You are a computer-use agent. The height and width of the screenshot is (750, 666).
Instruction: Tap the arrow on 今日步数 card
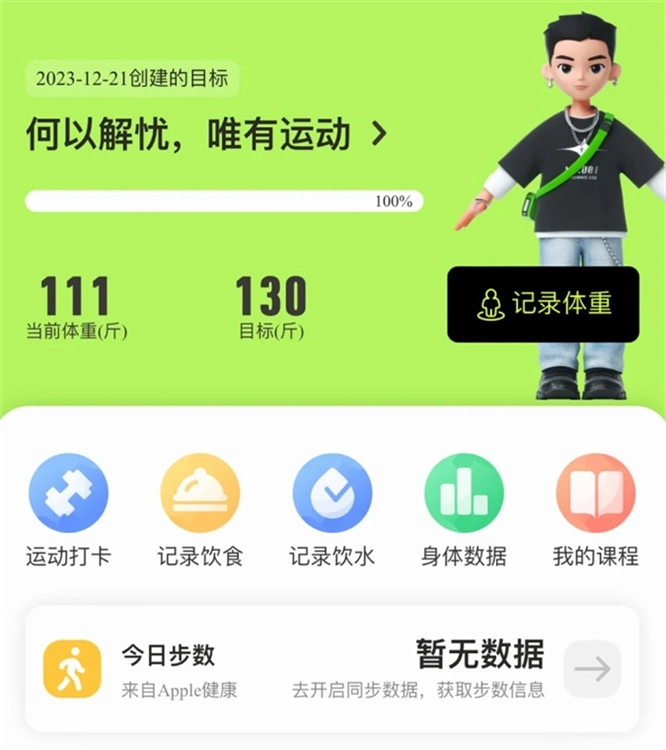coord(592,669)
